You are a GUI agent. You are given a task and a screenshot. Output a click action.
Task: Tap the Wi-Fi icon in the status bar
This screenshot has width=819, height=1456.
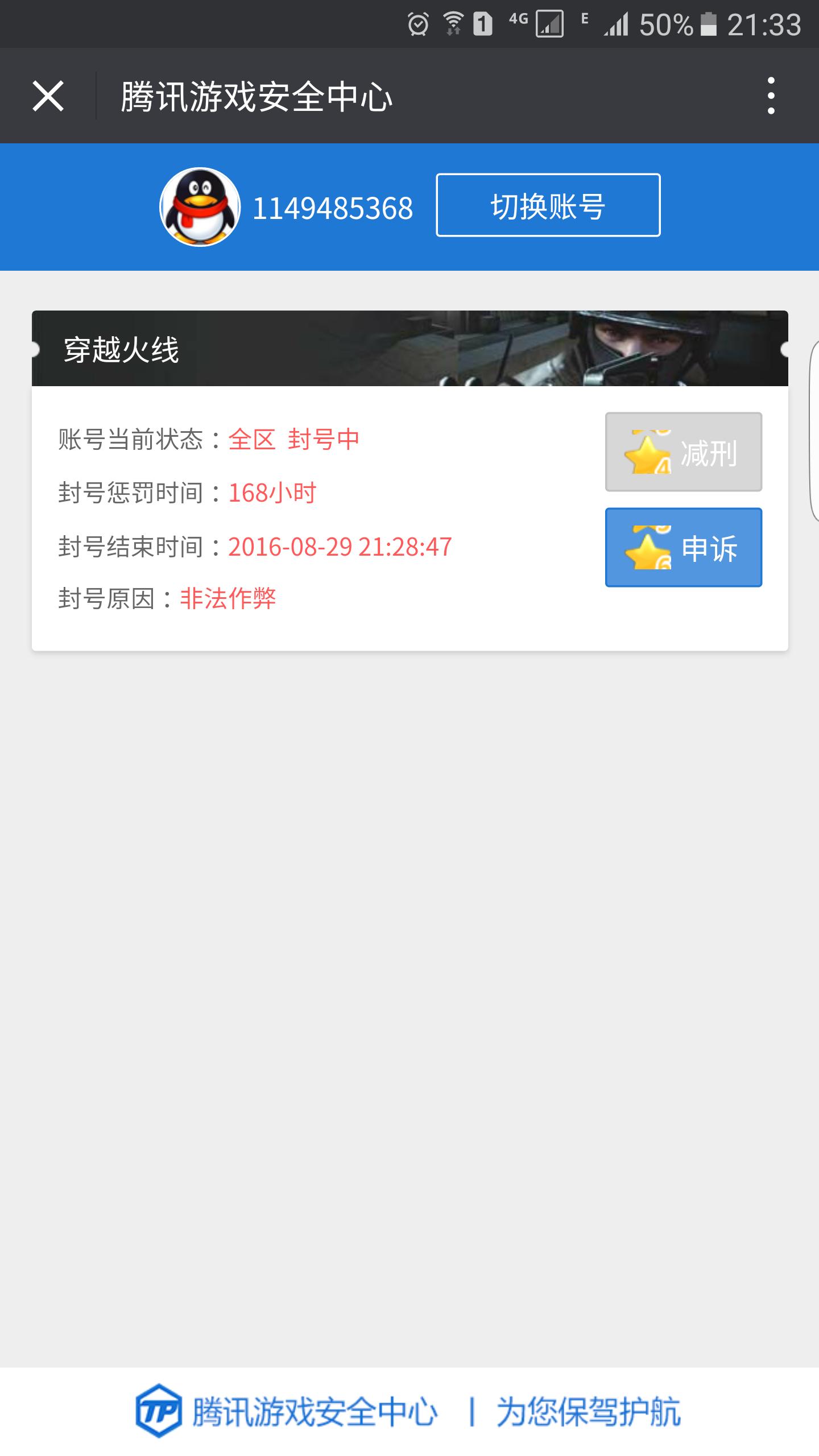click(x=452, y=24)
